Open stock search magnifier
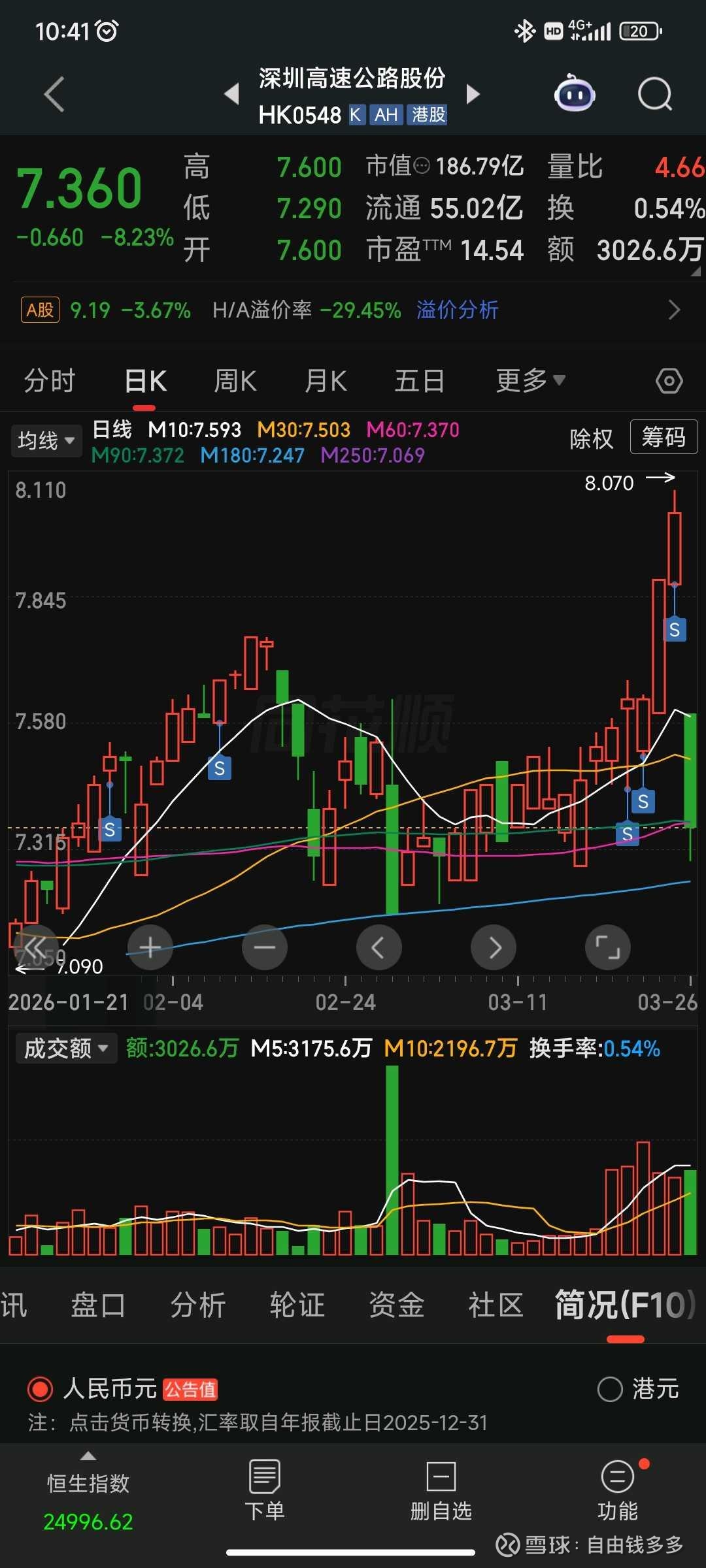The height and width of the screenshot is (1568, 706). coord(654,95)
